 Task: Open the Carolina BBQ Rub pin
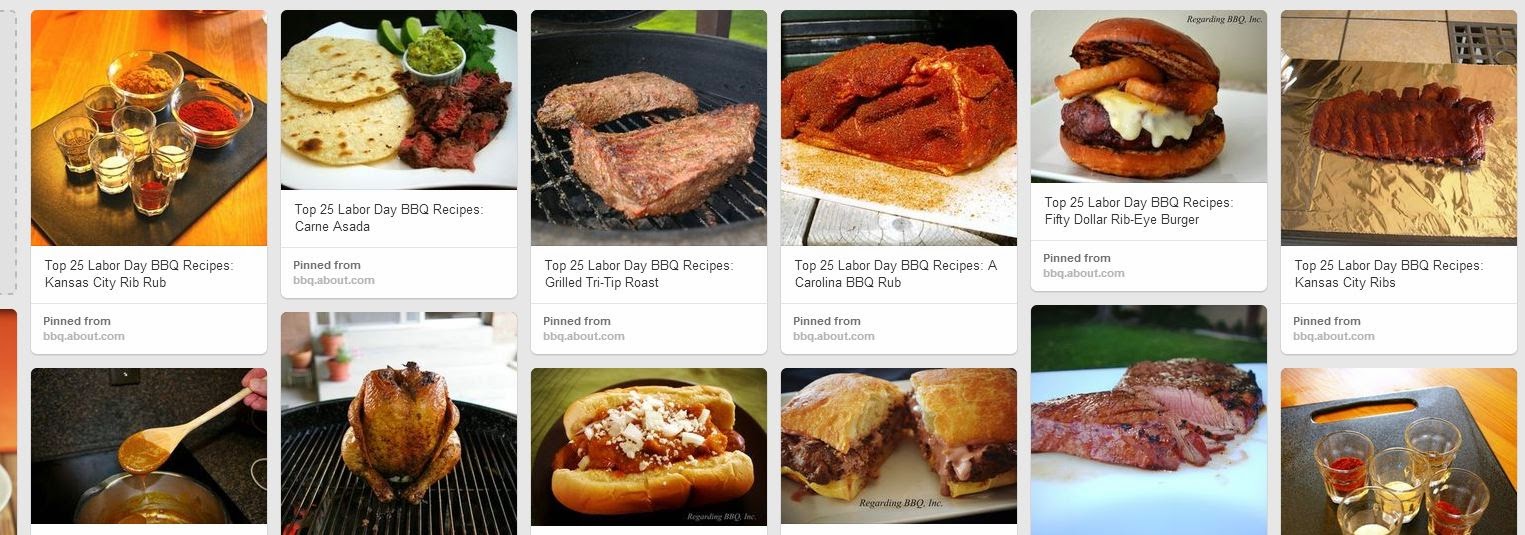(898, 128)
